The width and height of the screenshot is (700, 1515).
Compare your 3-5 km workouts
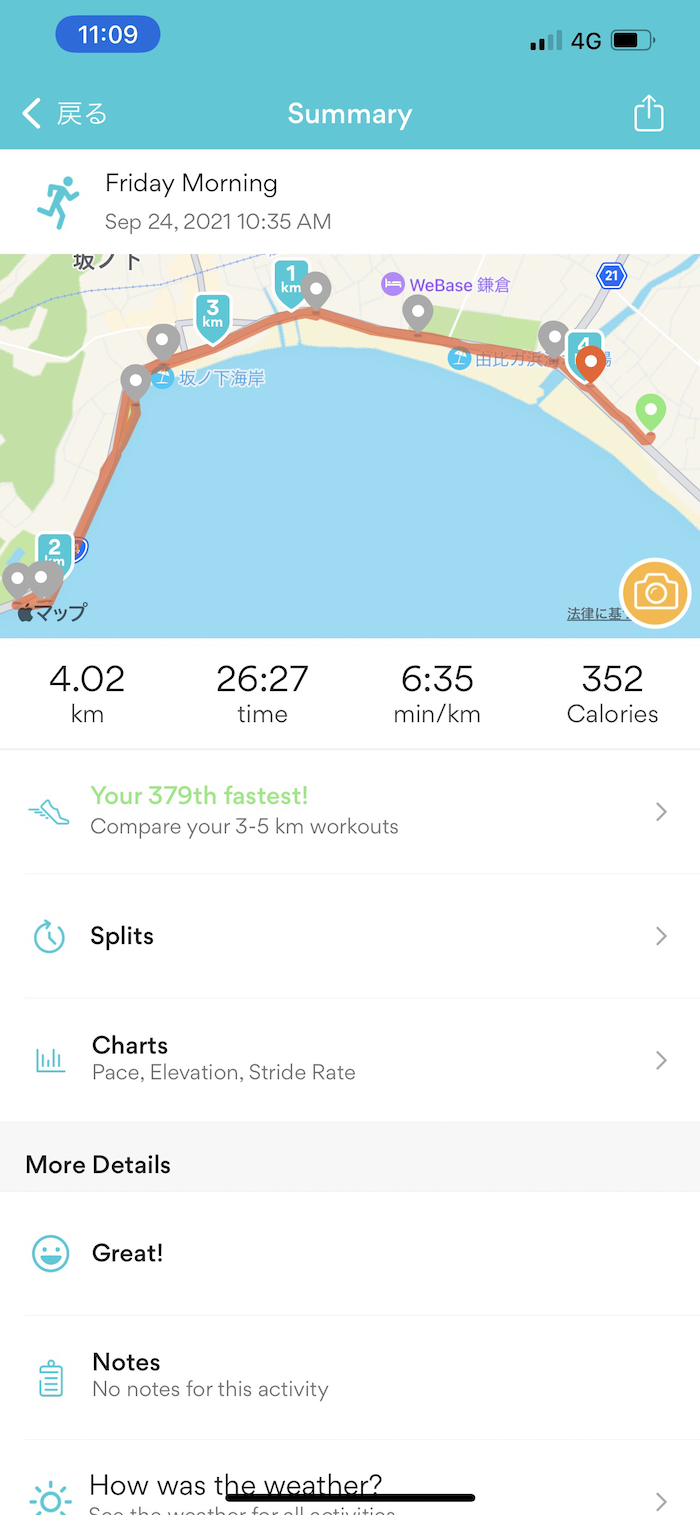coord(349,811)
